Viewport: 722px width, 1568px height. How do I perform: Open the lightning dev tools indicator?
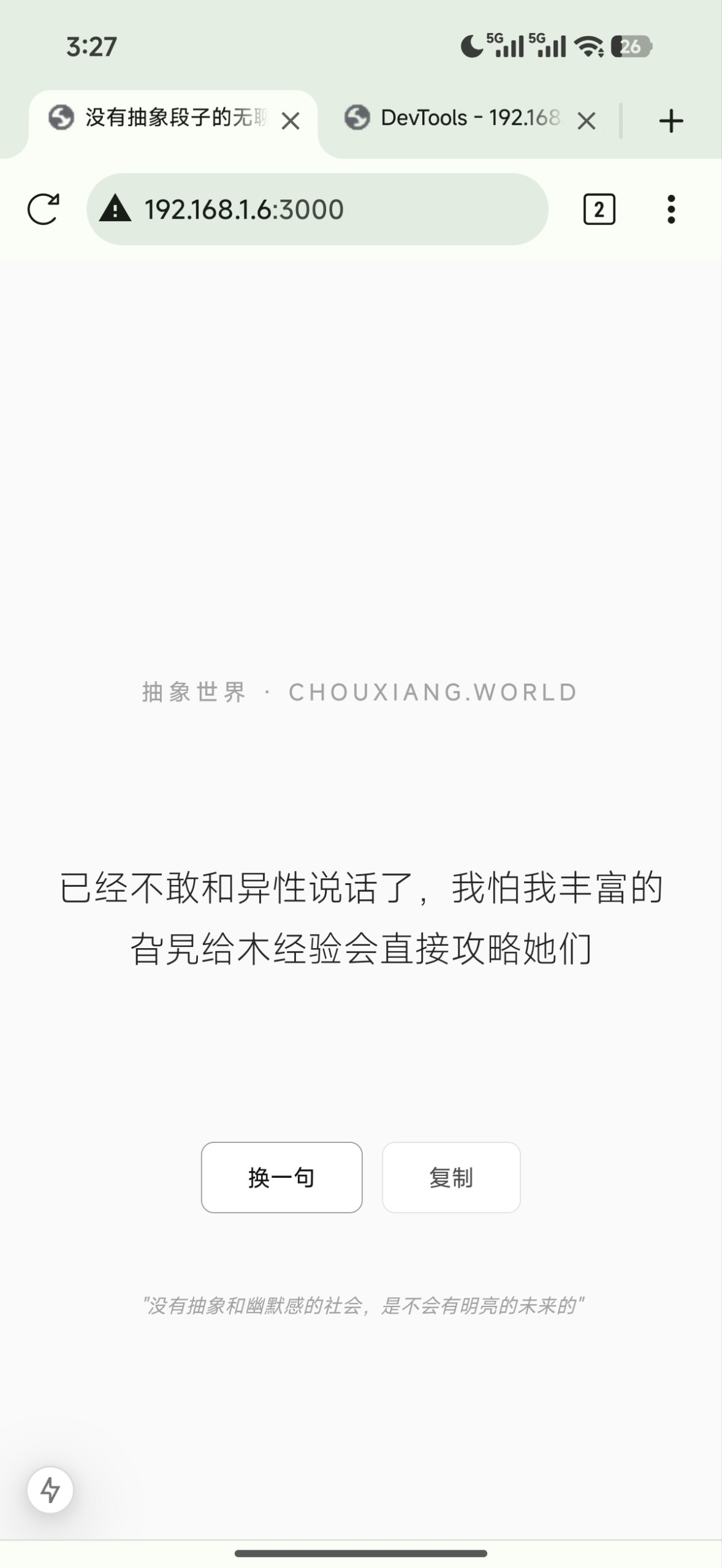50,1490
